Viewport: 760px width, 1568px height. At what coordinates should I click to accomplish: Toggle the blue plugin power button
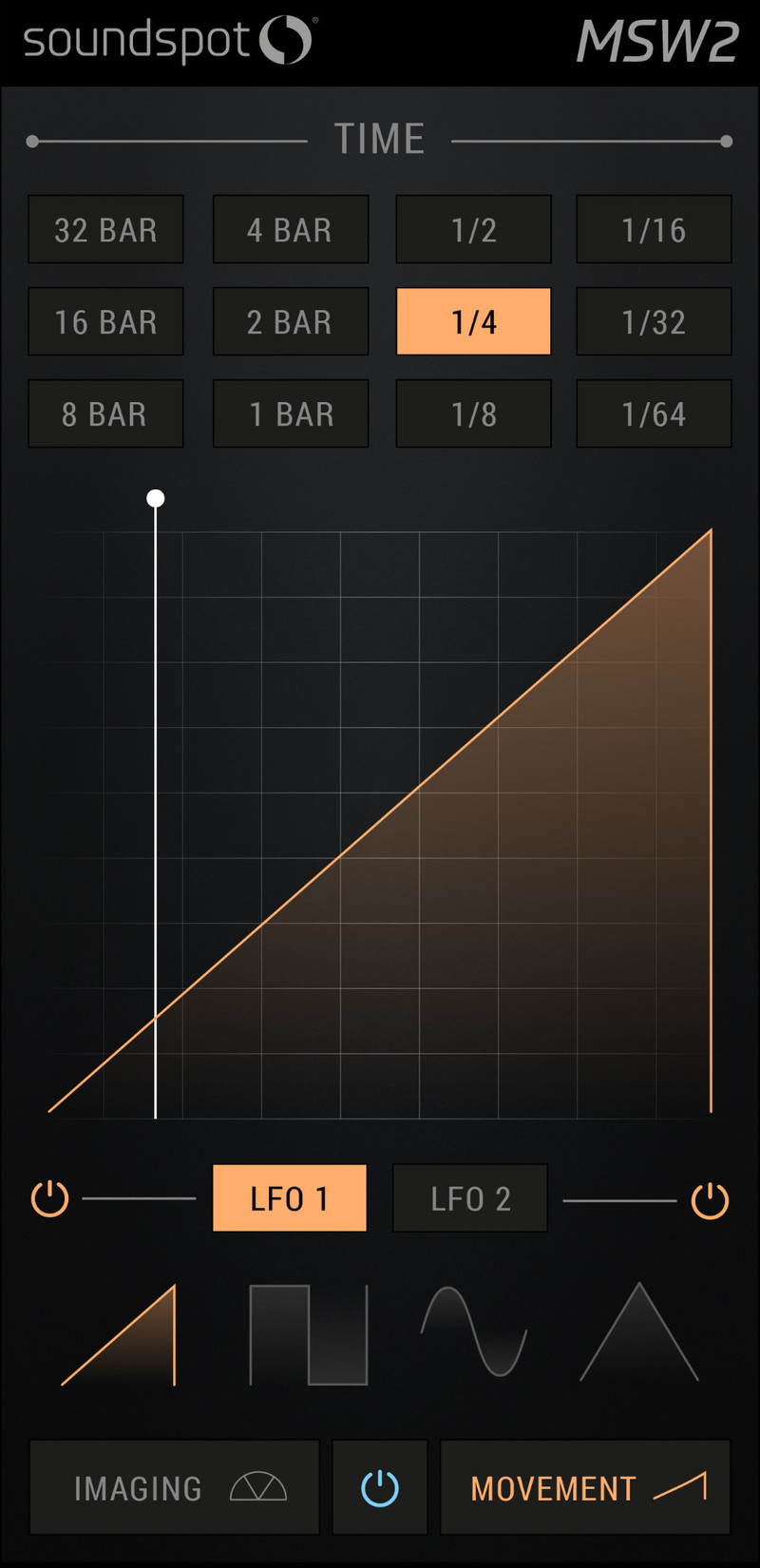tap(380, 1487)
